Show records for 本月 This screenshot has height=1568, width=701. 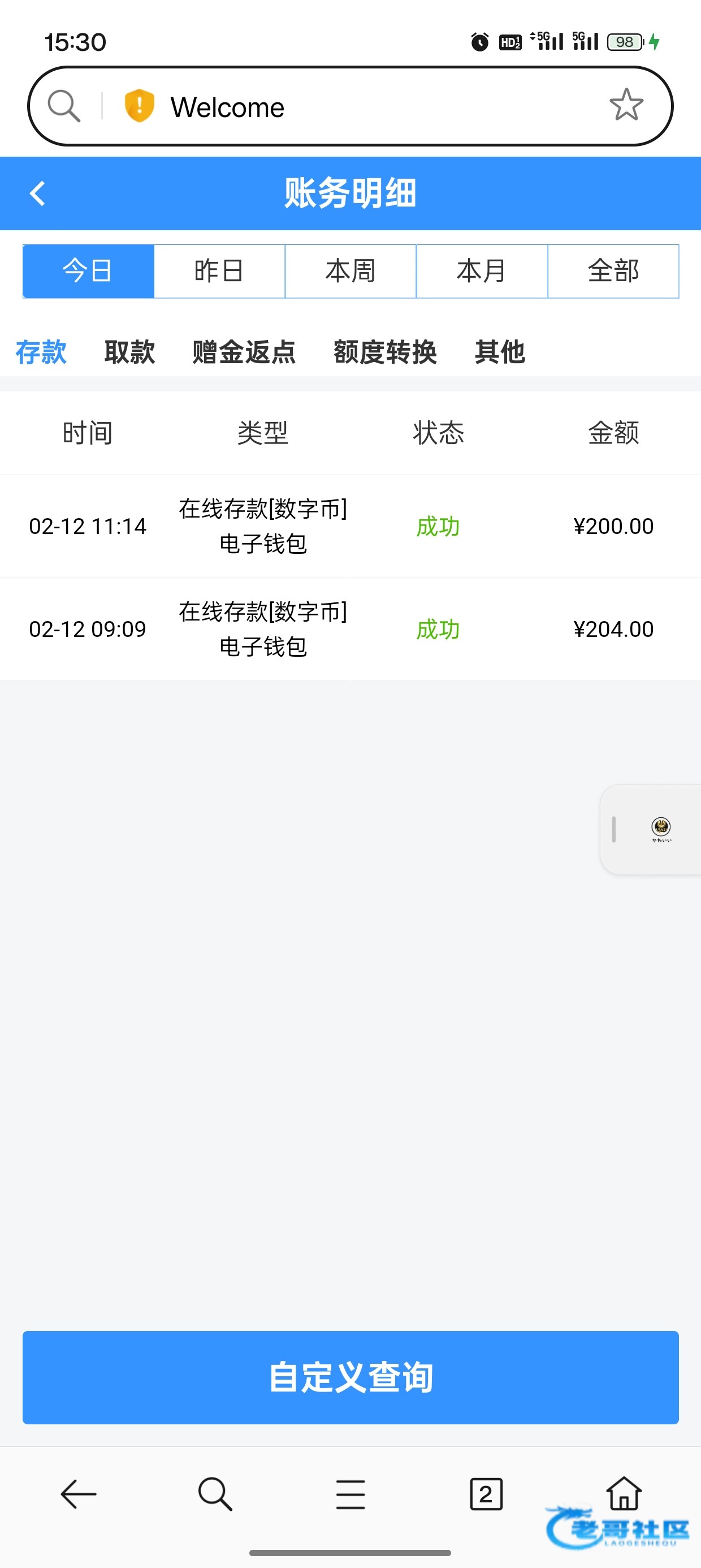pyautogui.click(x=482, y=271)
